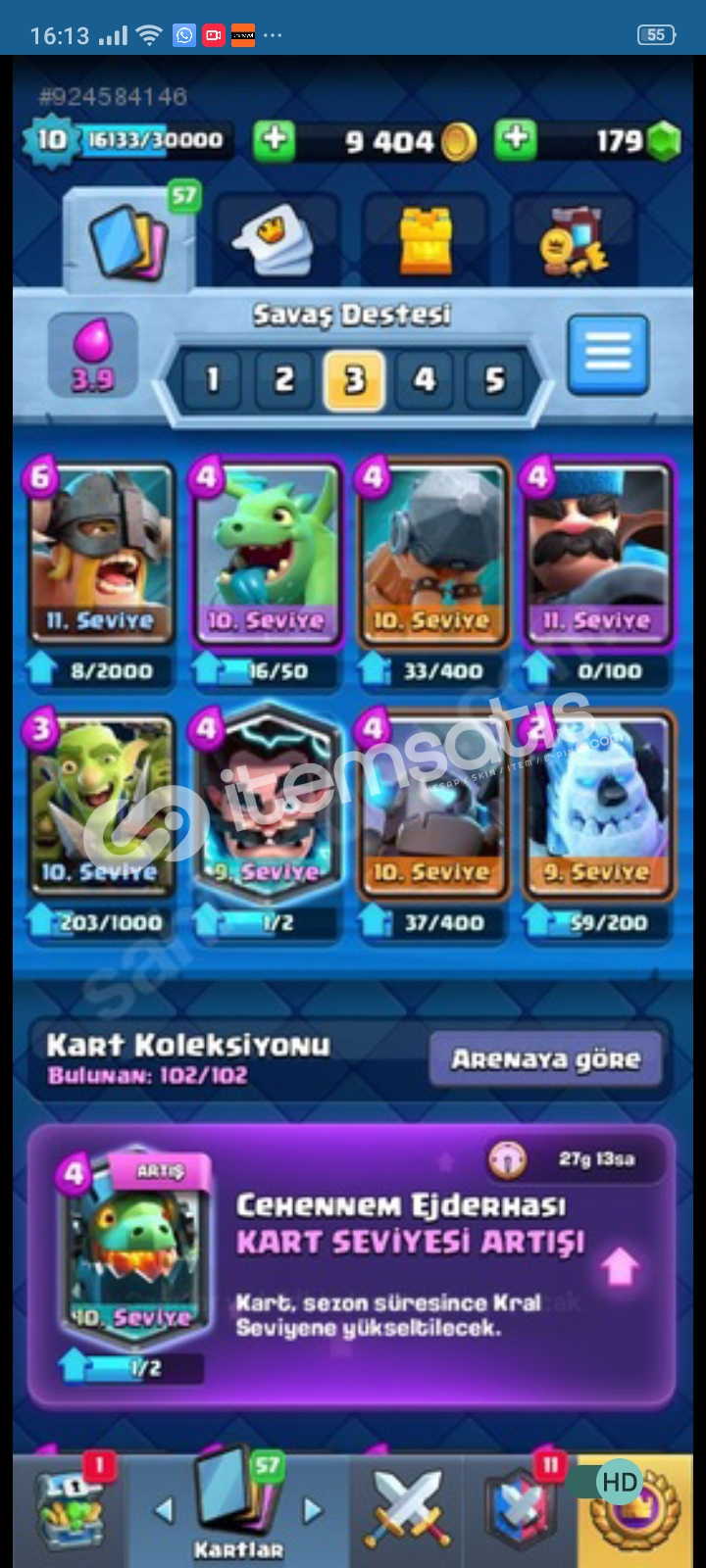Screen dimensions: 706x1568
Task: Open the deck options menu button
Action: [608, 355]
